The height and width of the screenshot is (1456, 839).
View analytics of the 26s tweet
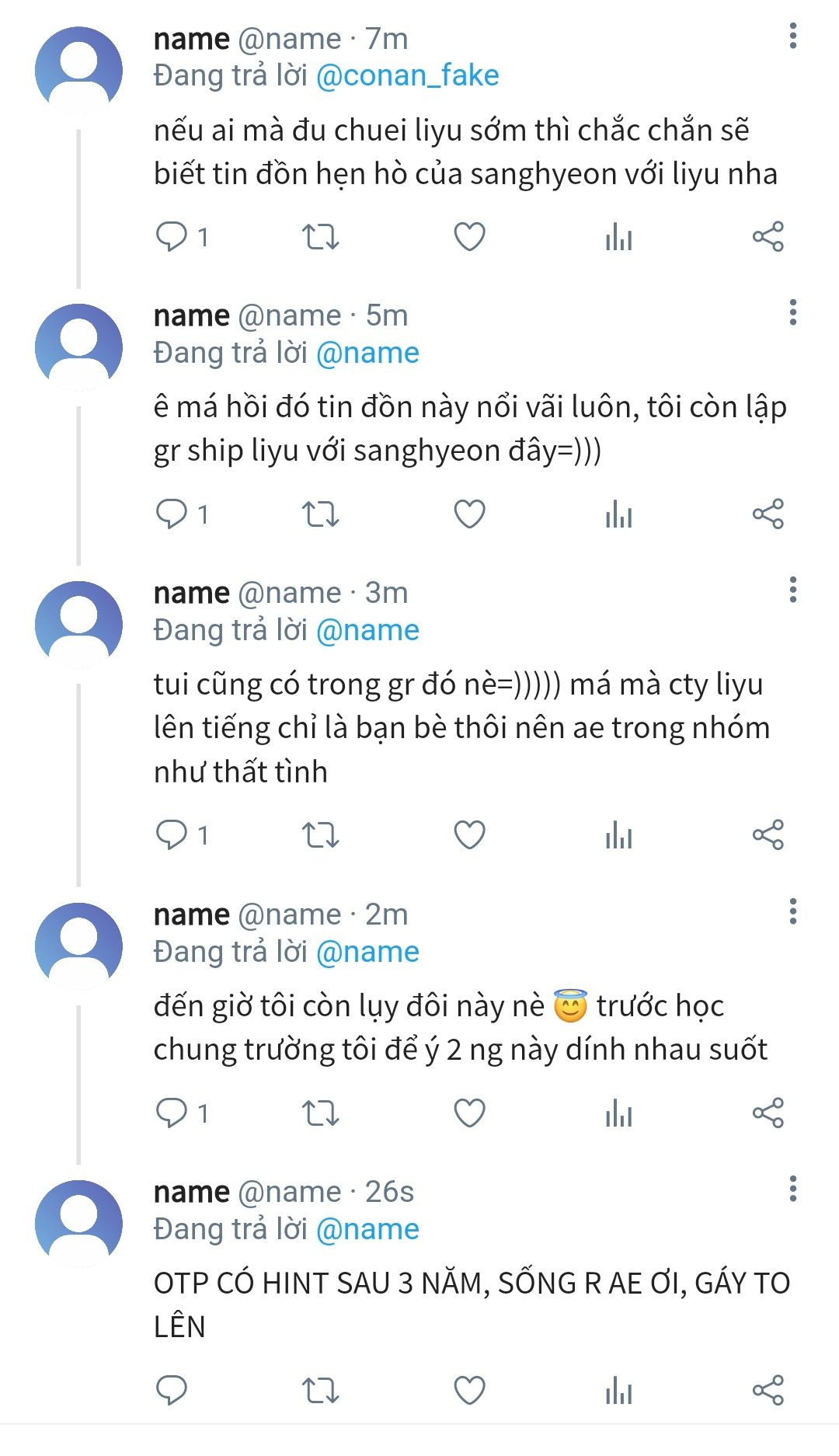[x=618, y=1390]
